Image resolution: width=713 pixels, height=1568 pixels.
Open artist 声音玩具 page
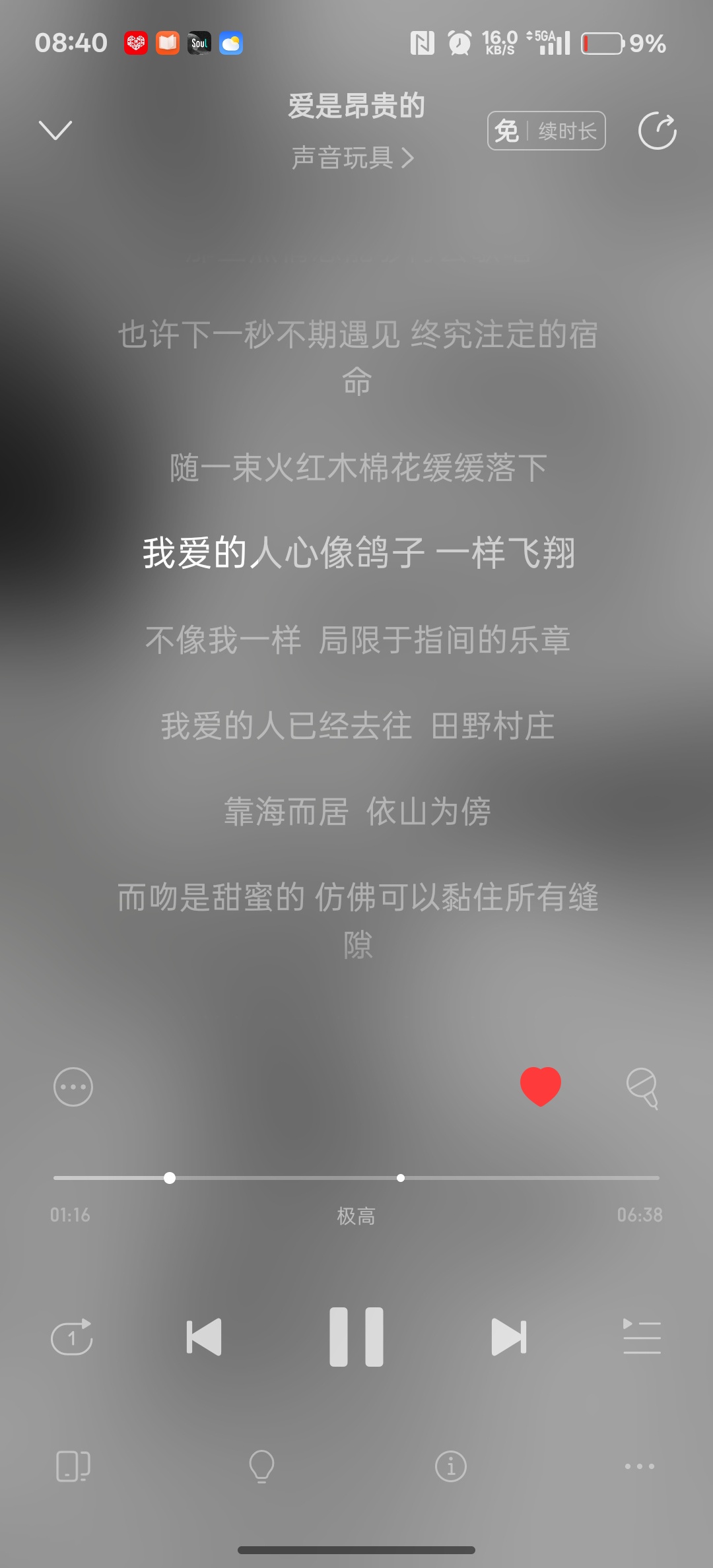point(353,158)
